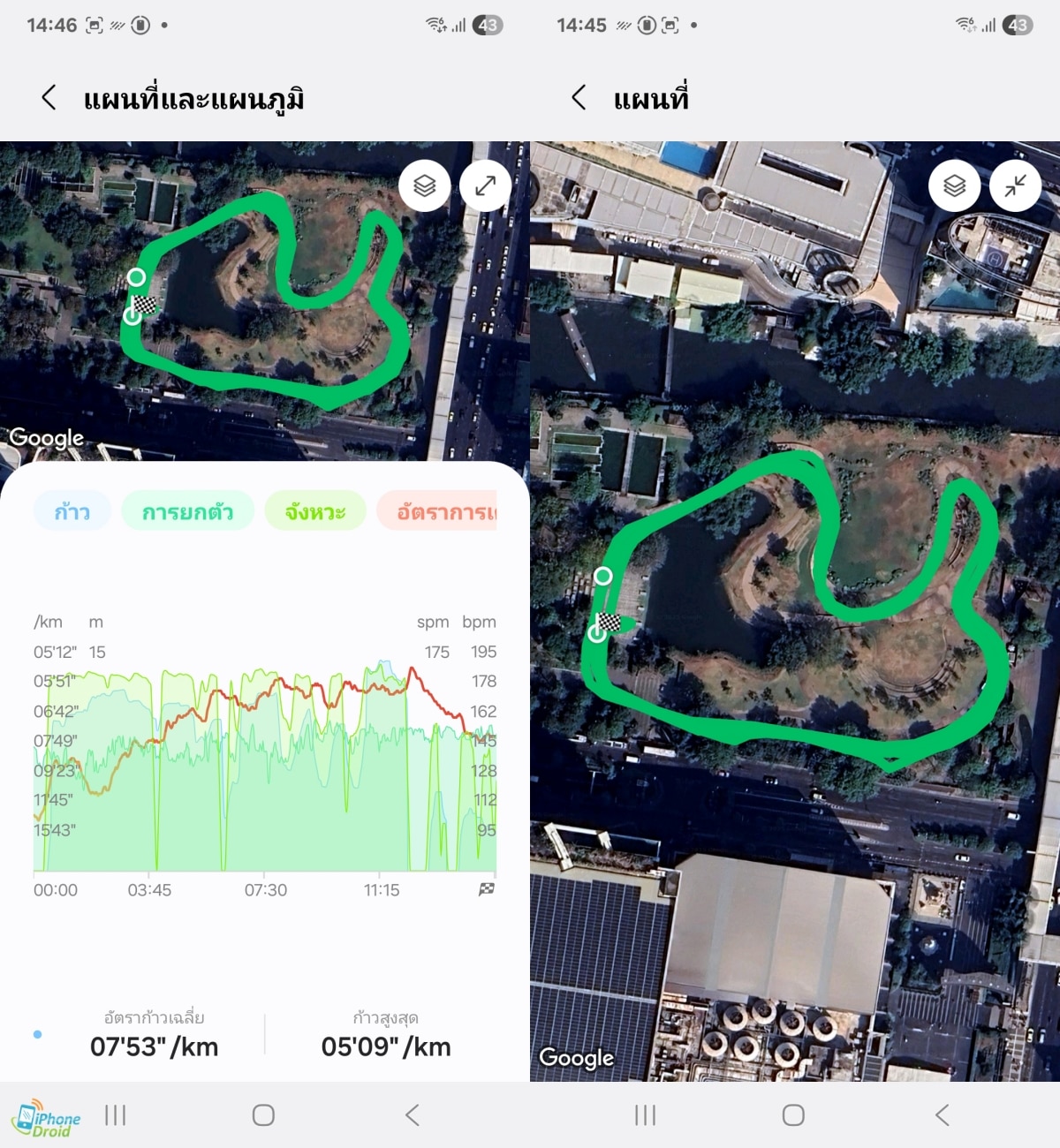Select the การยกตัว chart chip
This screenshot has width=1060, height=1148.
pos(187,511)
